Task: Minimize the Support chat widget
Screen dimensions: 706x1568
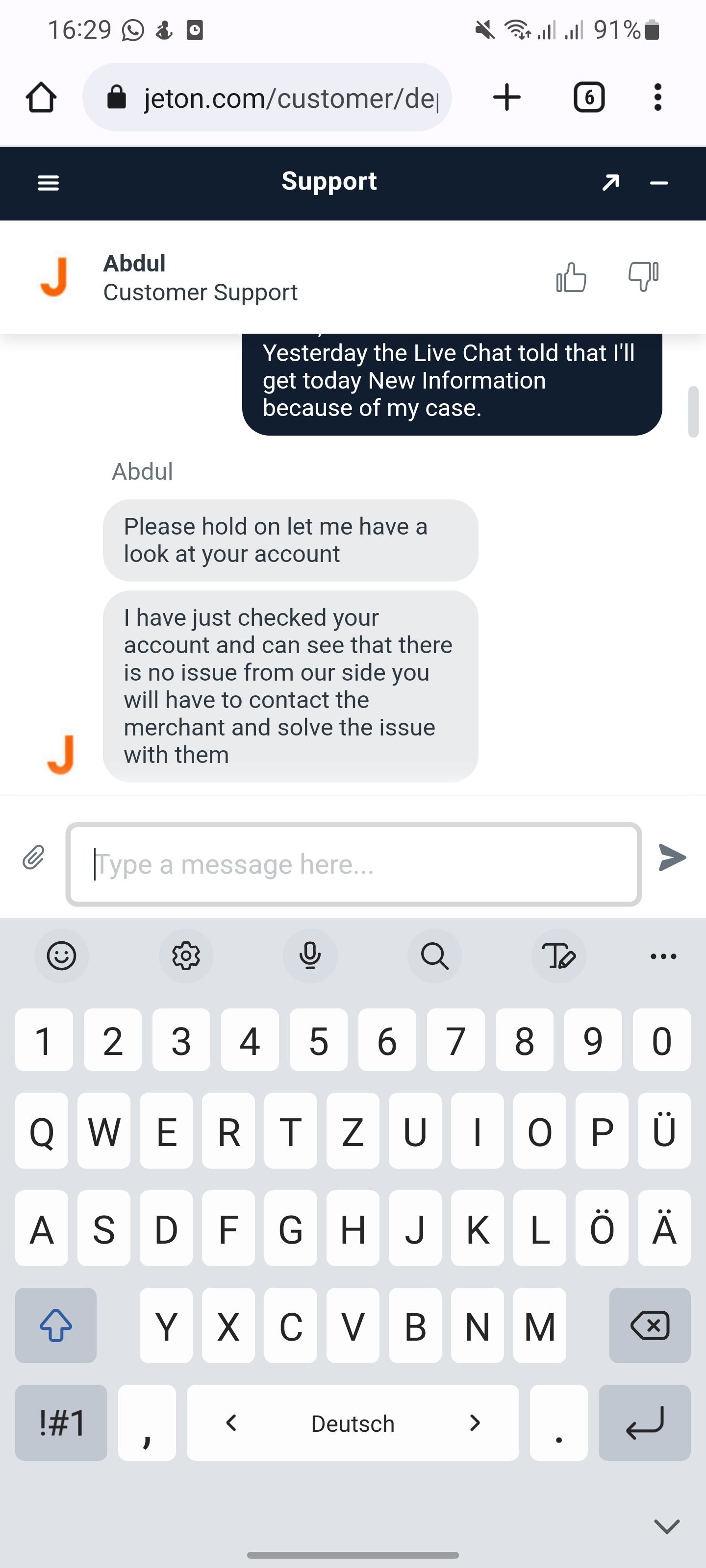Action: [659, 183]
